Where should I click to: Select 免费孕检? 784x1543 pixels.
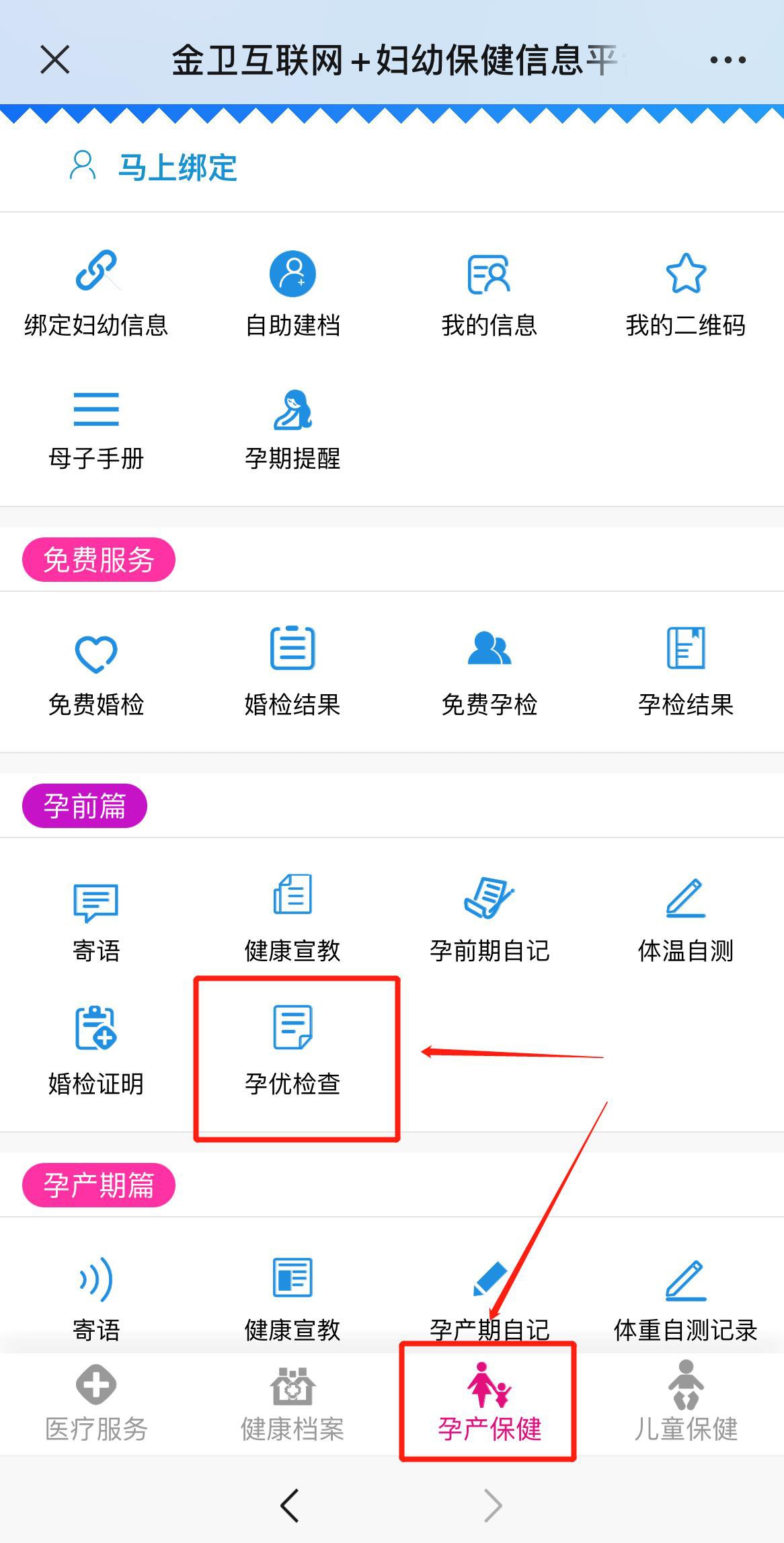(489, 673)
